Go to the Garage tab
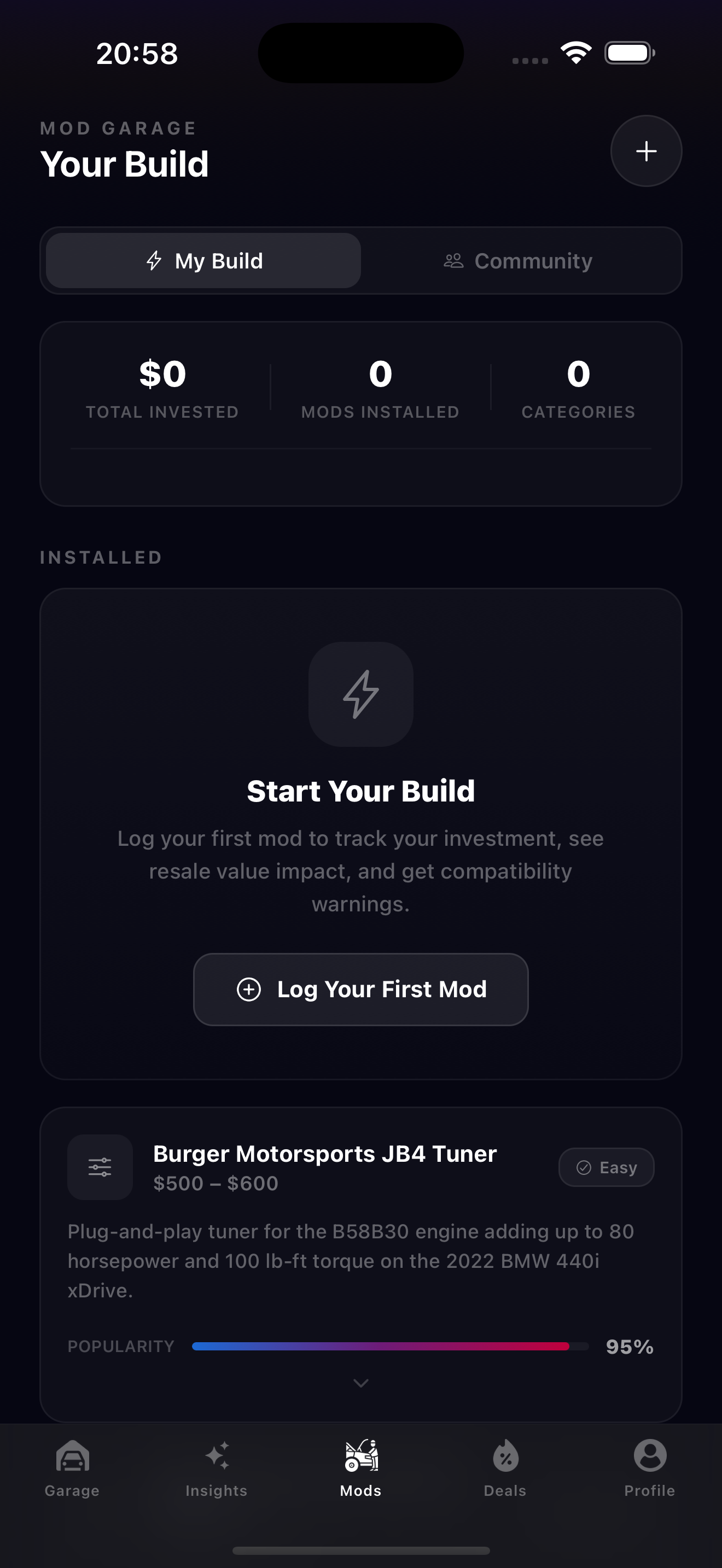This screenshot has width=722, height=1568. point(72,1467)
